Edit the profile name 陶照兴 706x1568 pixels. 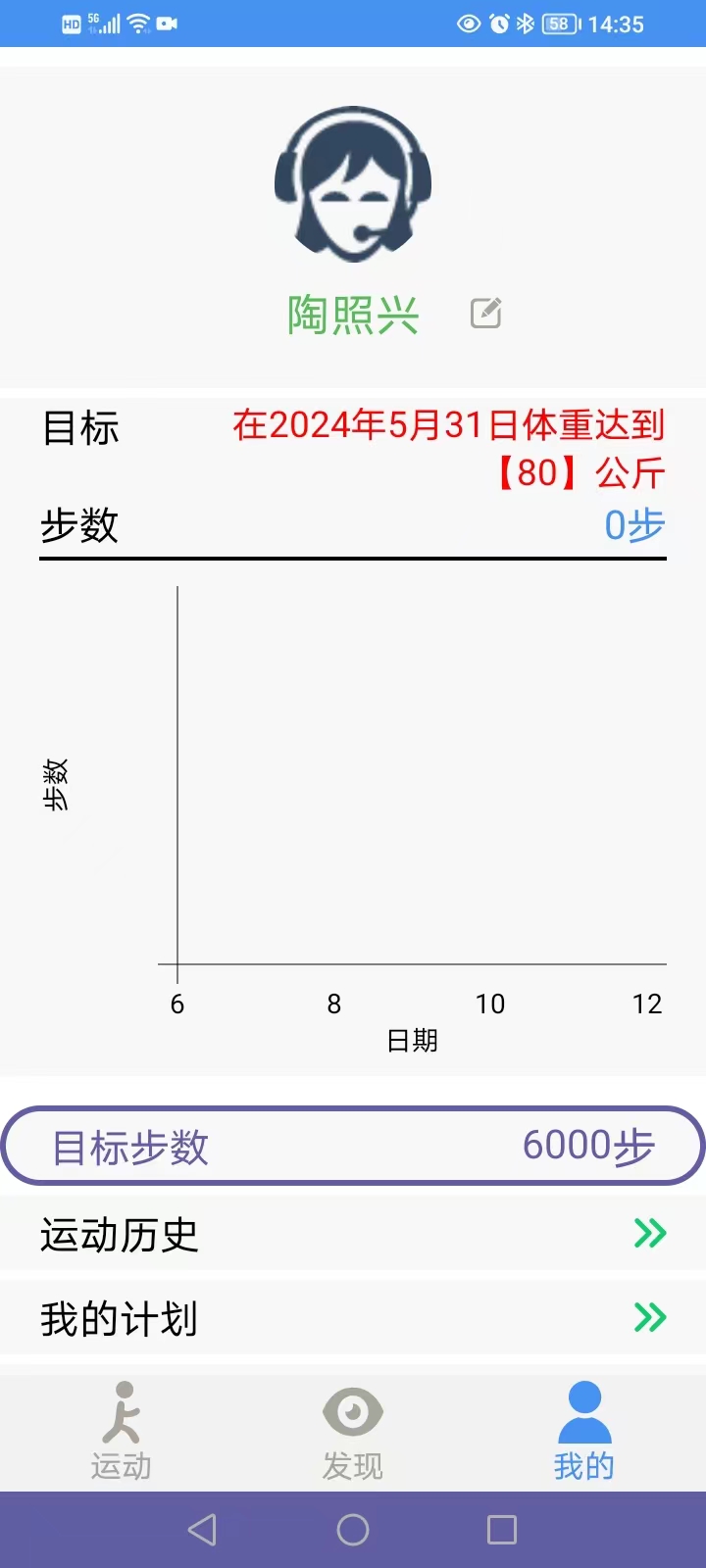486,314
